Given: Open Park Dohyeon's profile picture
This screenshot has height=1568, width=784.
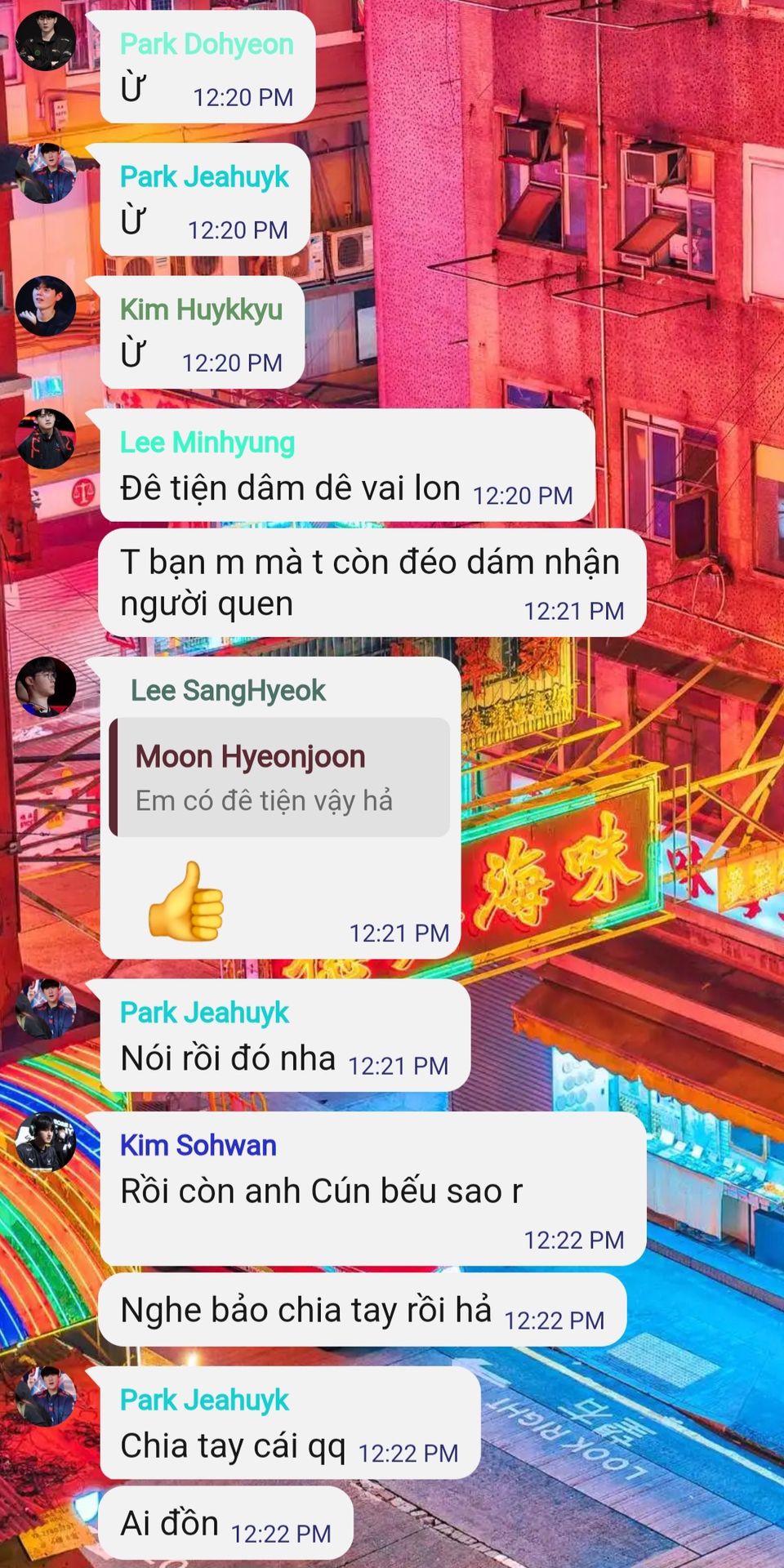Looking at the screenshot, I should pos(46,41).
